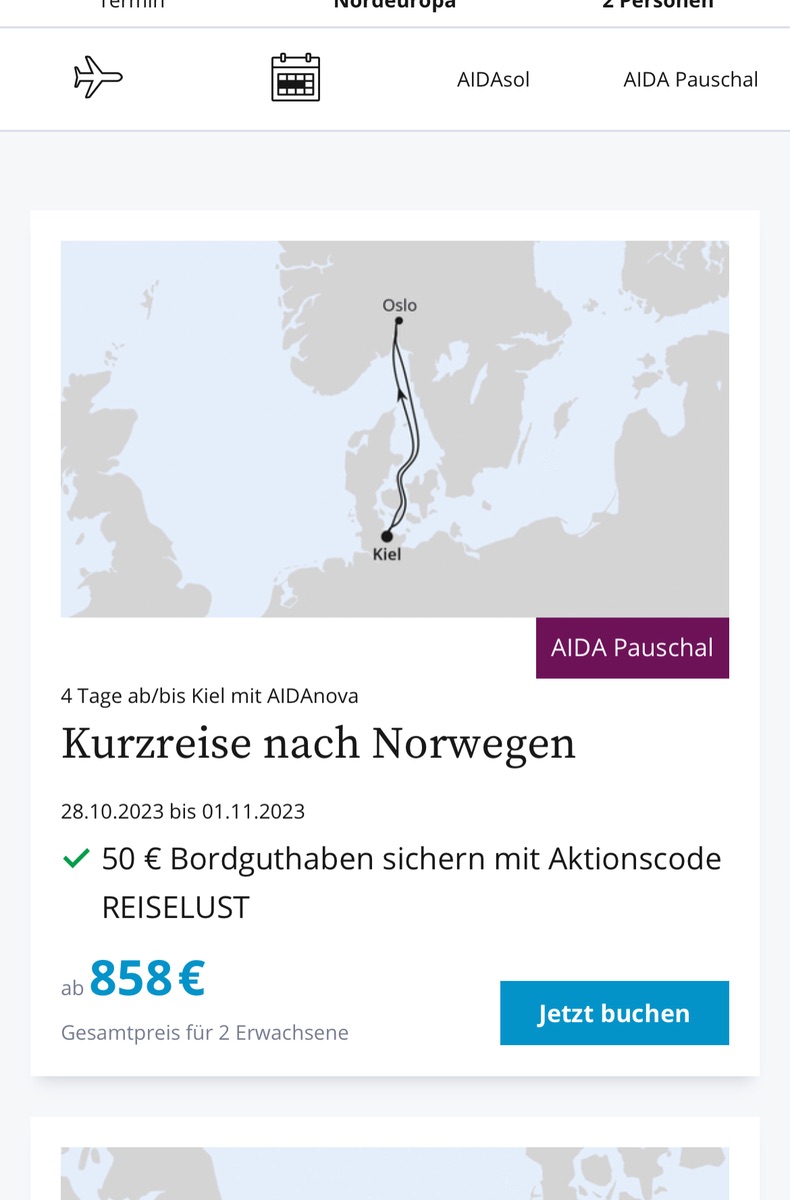This screenshot has height=1200, width=790.
Task: Select the AIDAsol ship filter
Action: pyautogui.click(x=493, y=79)
